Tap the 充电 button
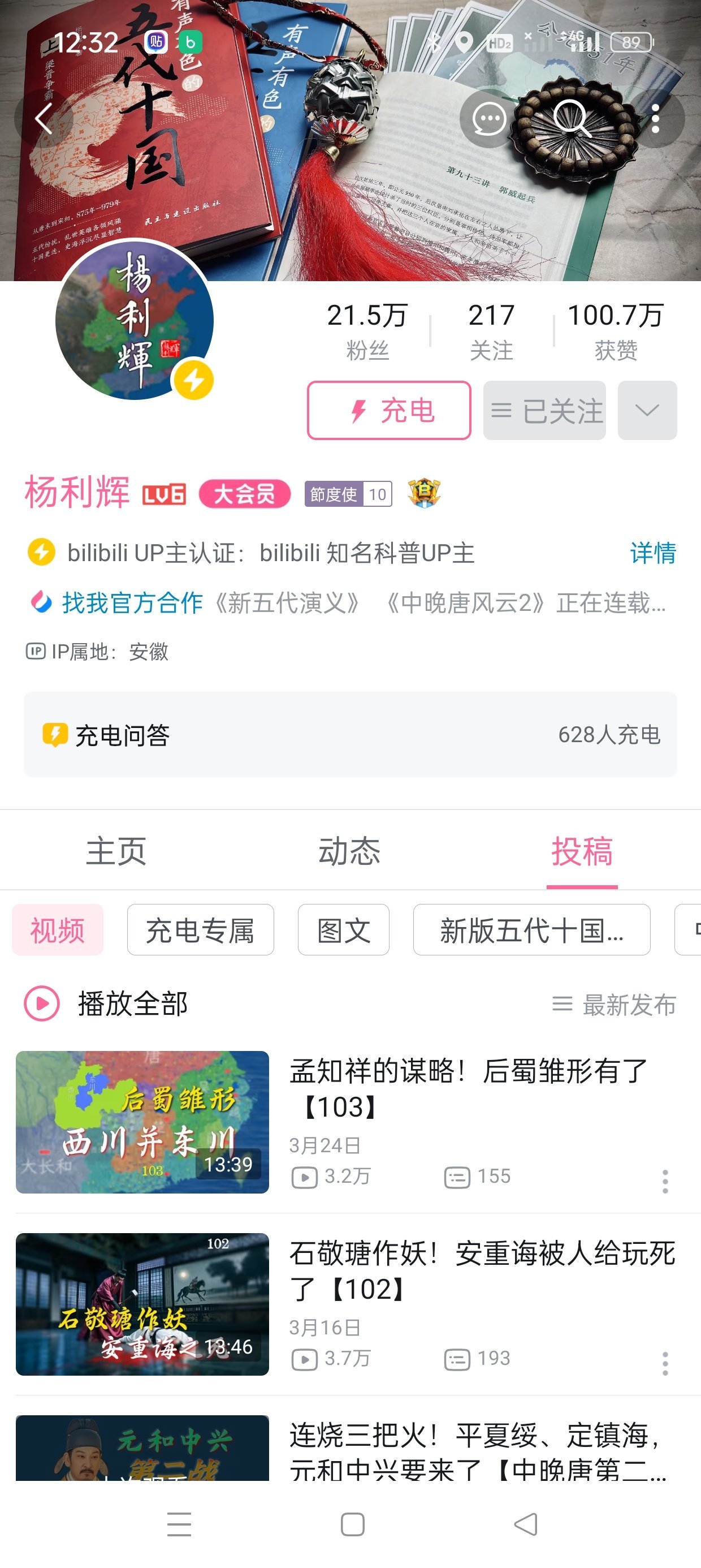701x1568 pixels. (389, 410)
